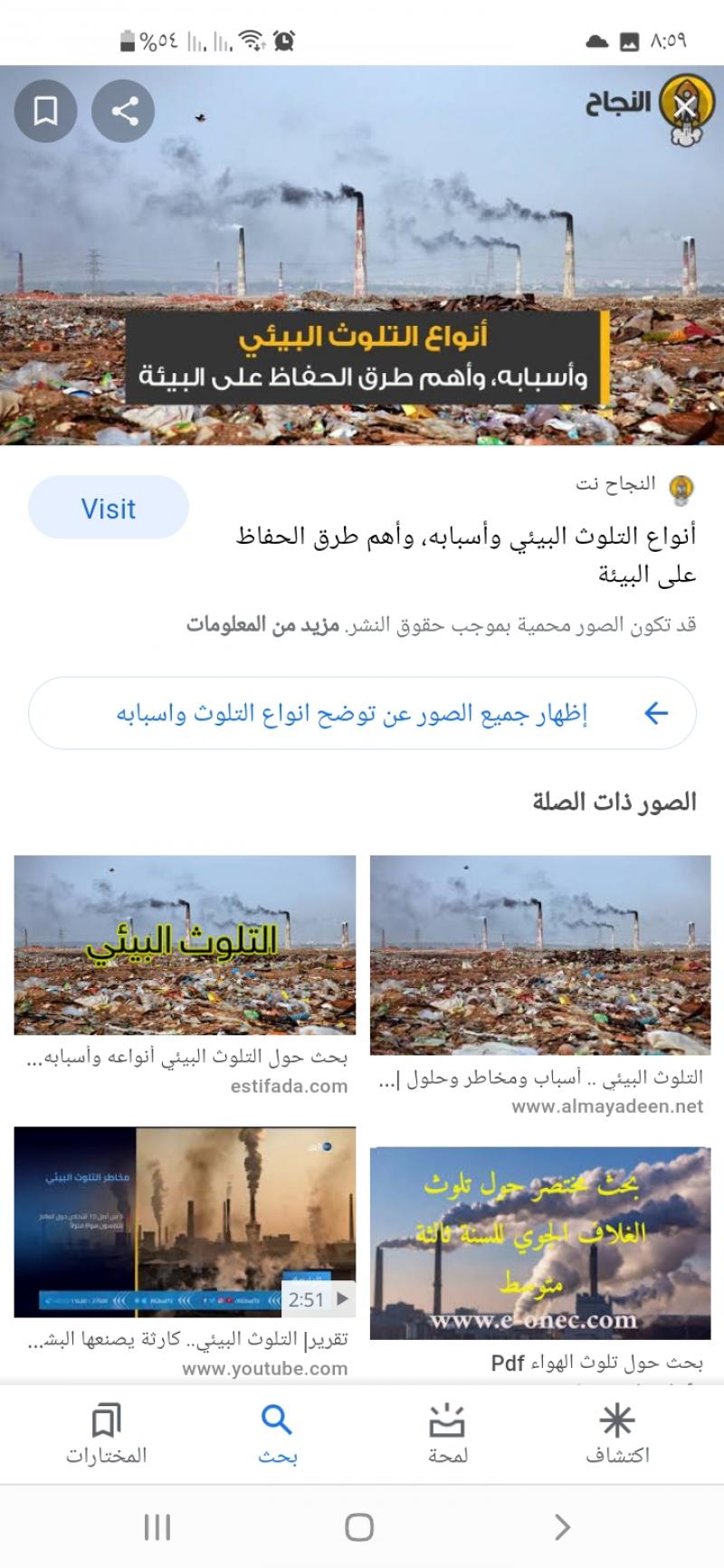
Task: Close the image viewer with the X
Action: point(685,110)
